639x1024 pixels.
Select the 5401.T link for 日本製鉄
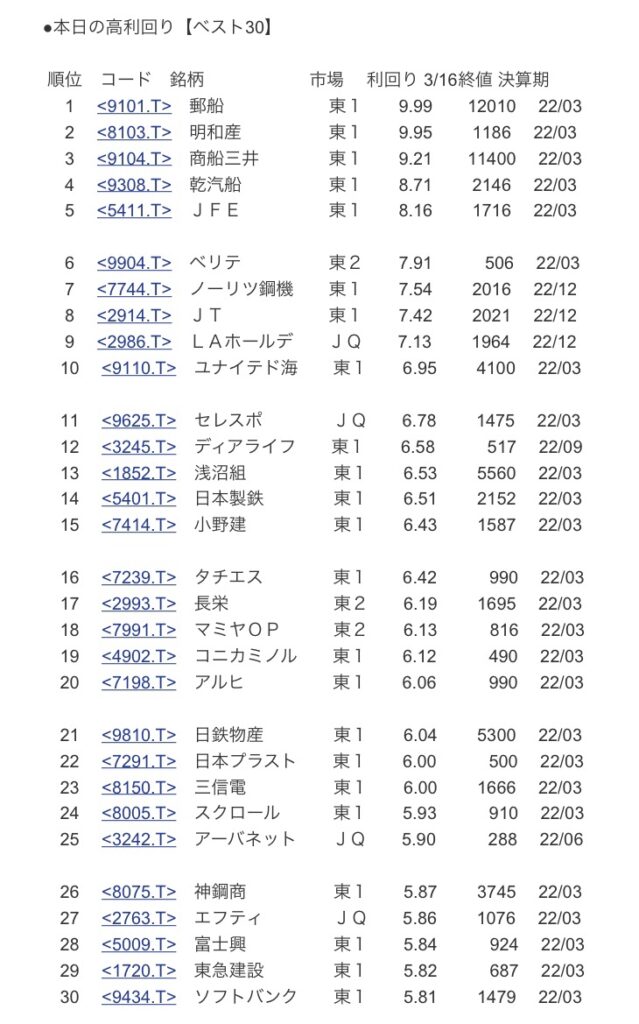coord(138,498)
